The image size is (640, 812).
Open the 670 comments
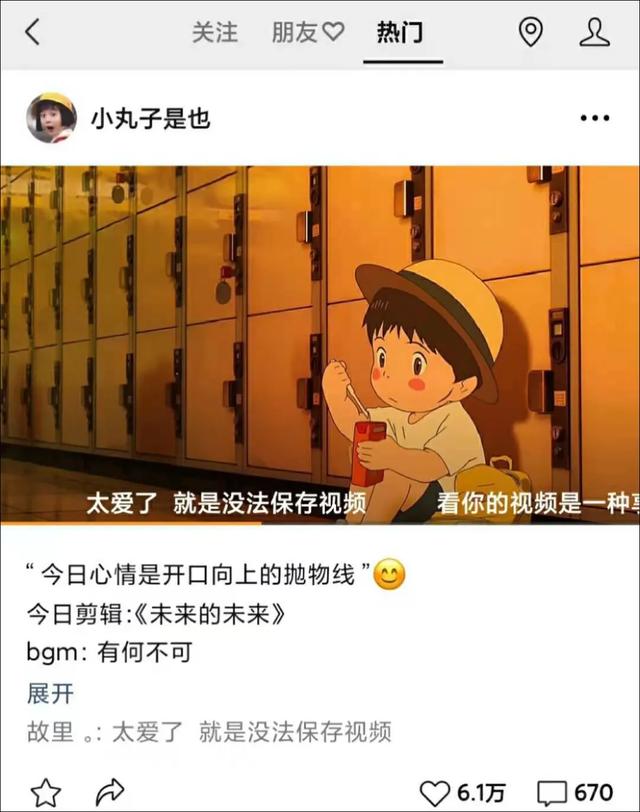point(552,793)
